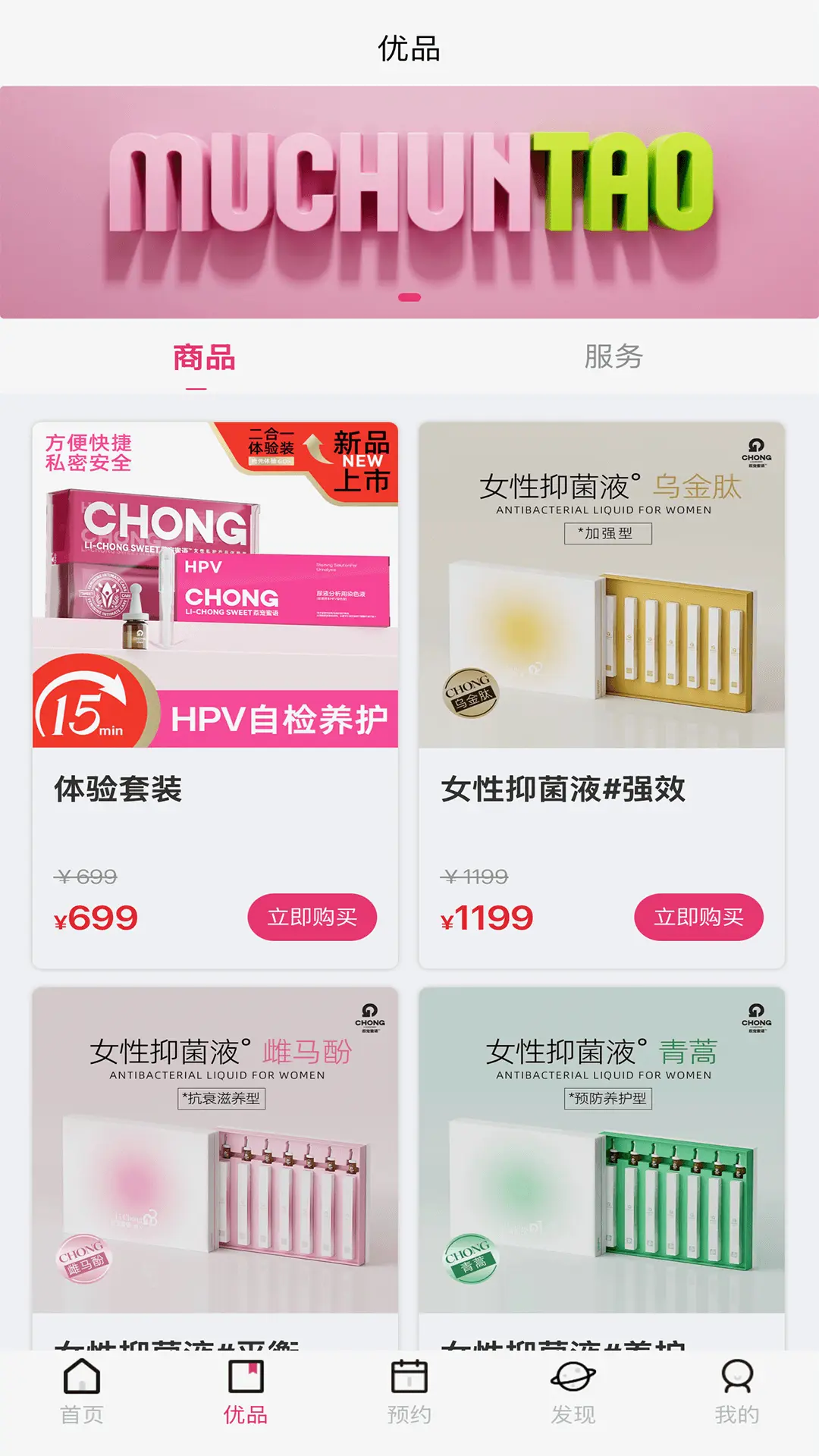819x1456 pixels.
Task: Tap the 优品 bottom navigation item
Action: coord(246,1392)
